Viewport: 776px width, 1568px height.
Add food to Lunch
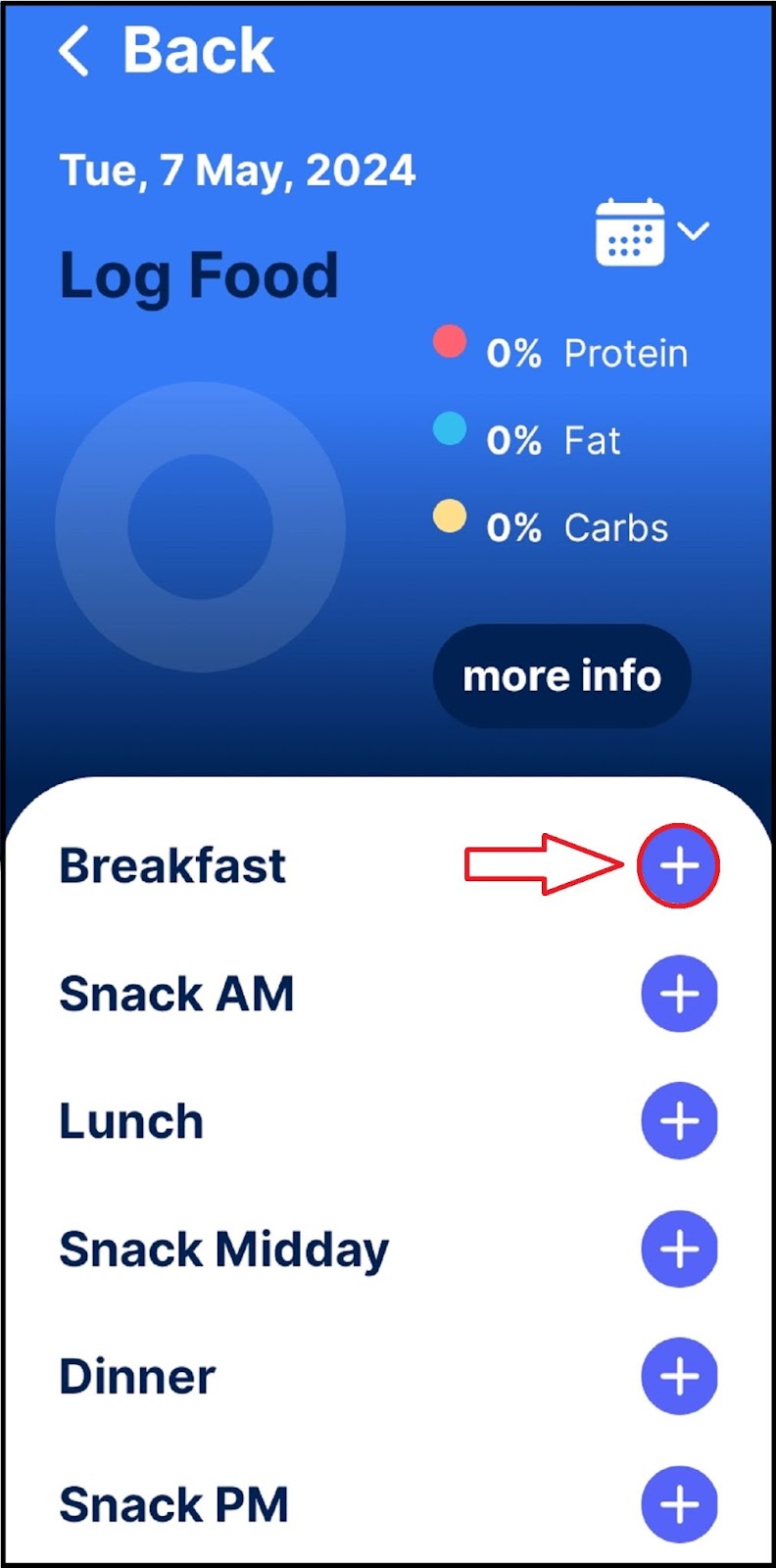point(679,1121)
